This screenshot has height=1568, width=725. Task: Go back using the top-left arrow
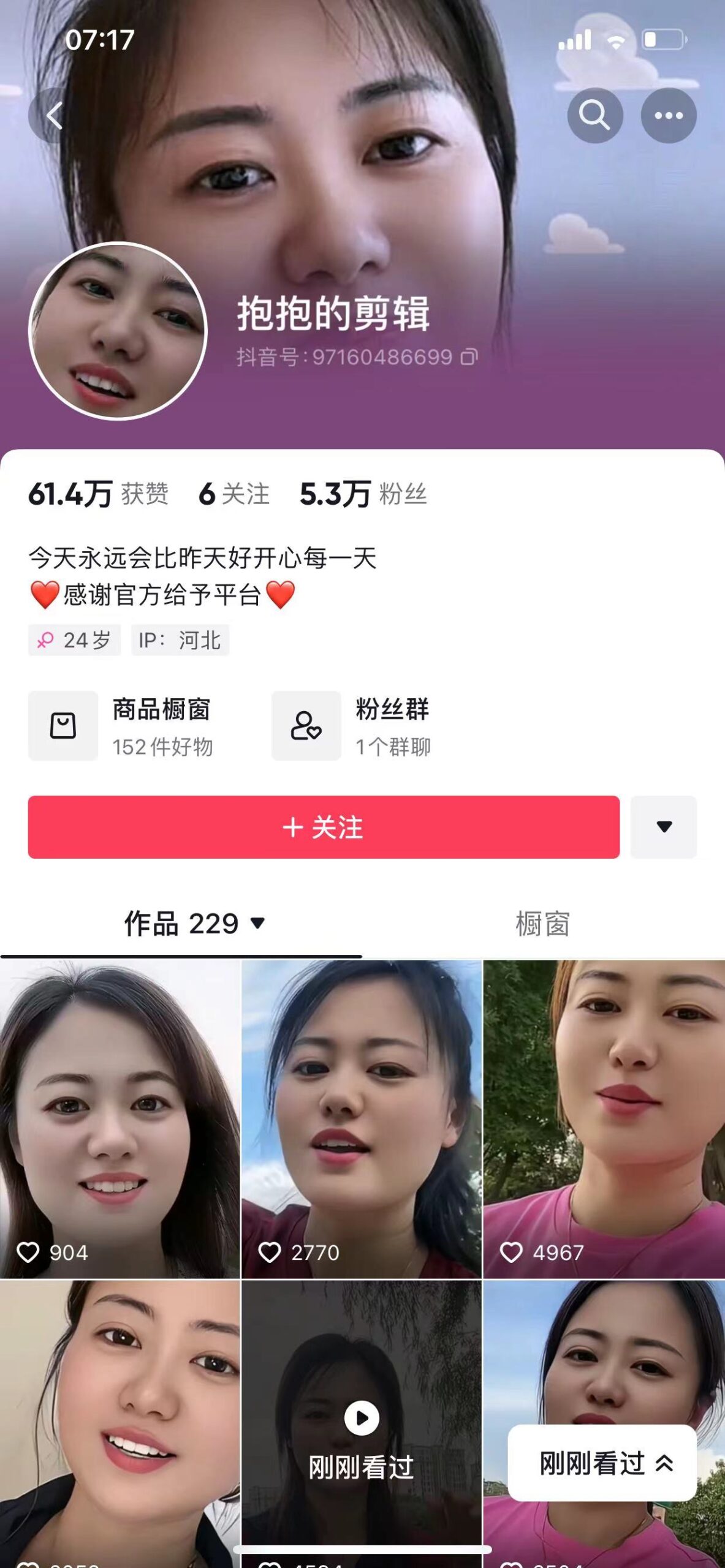tap(54, 116)
